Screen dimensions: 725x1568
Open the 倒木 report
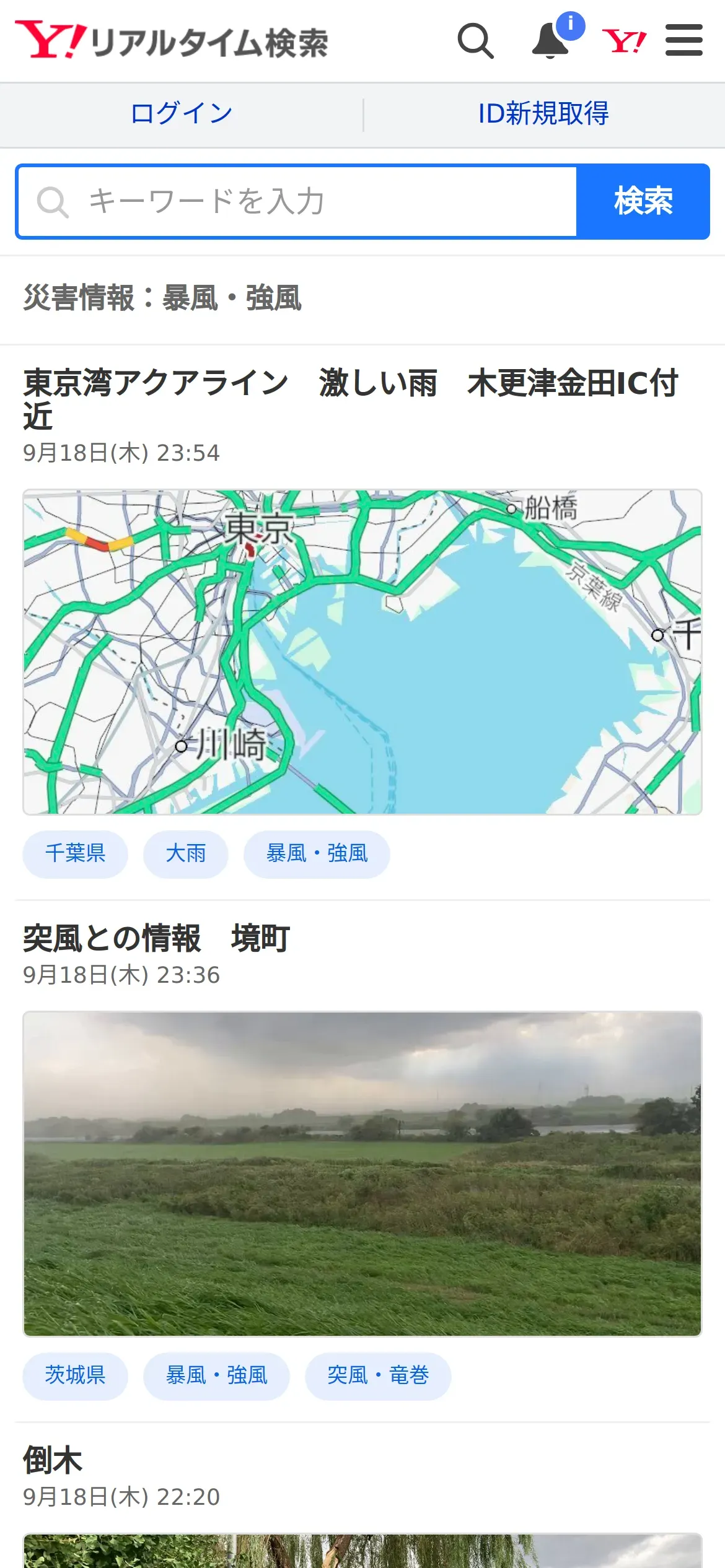pyautogui.click(x=53, y=1460)
